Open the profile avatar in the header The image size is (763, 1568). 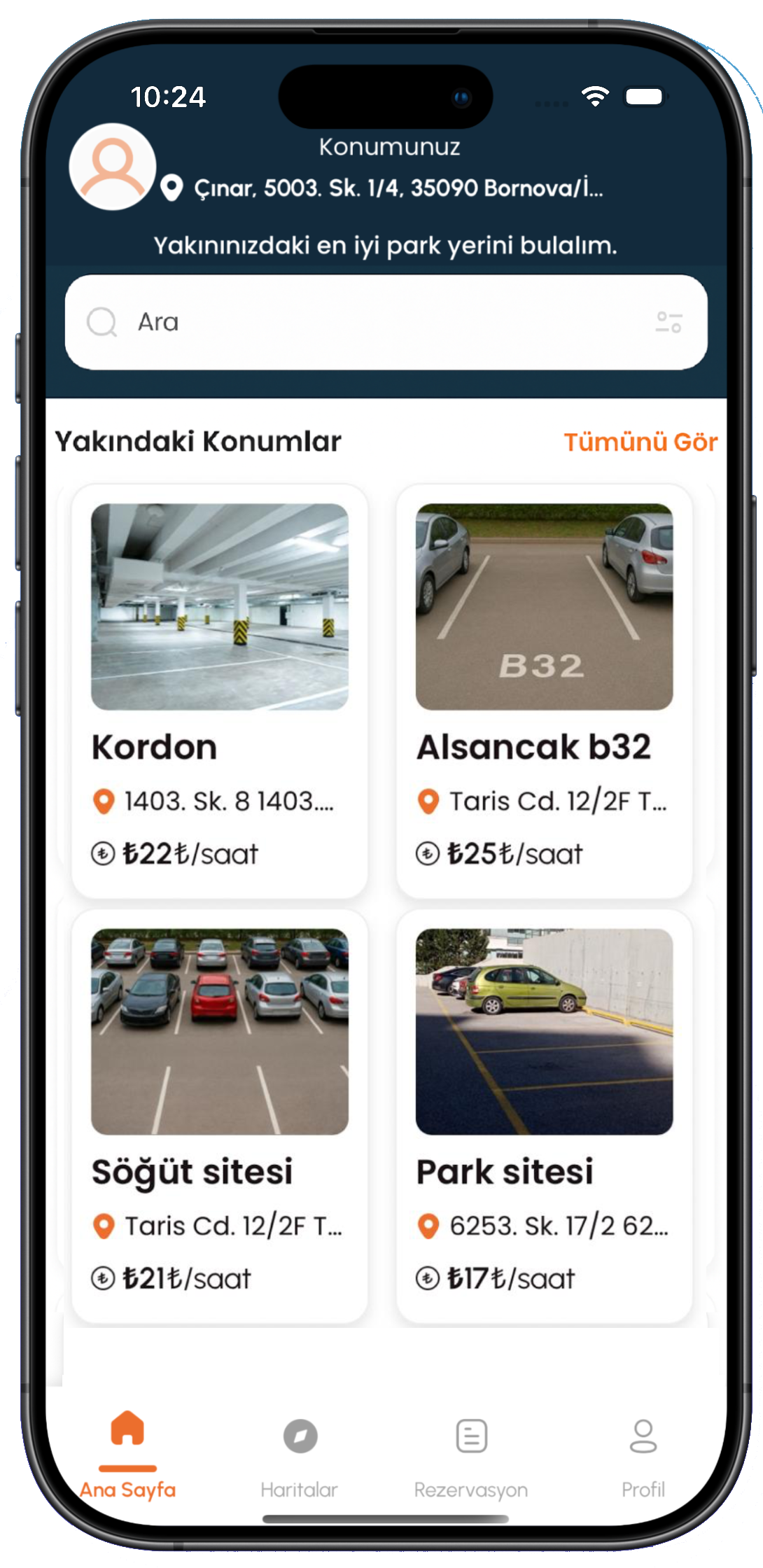pyautogui.click(x=112, y=167)
